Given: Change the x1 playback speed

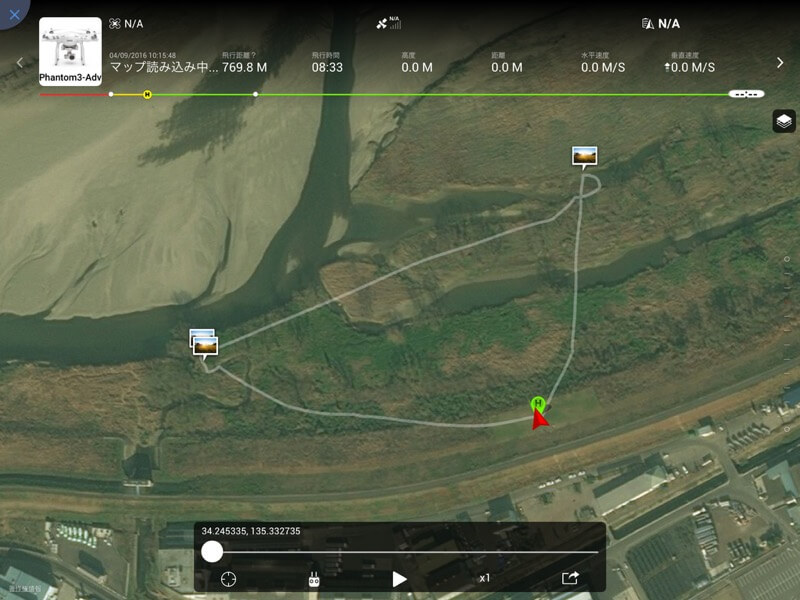Looking at the screenshot, I should tap(484, 578).
